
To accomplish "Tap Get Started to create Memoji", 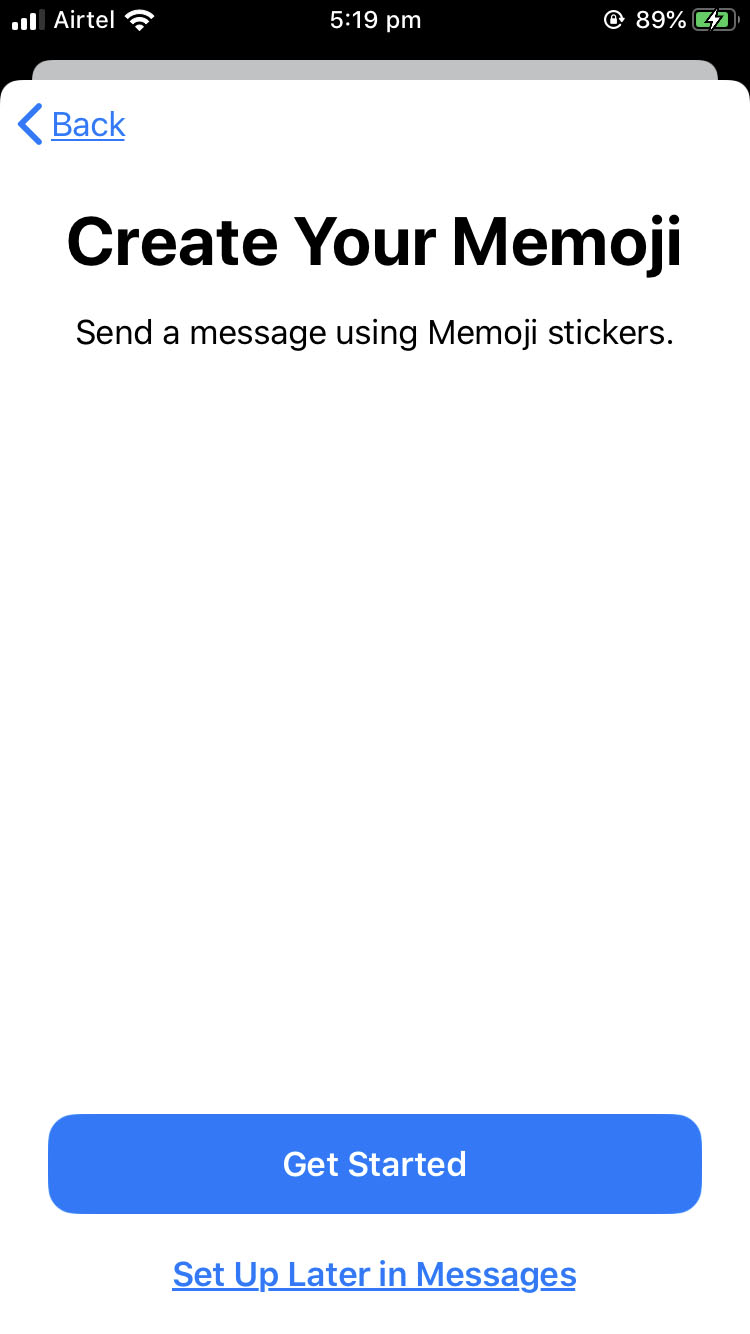I will 375,1164.
